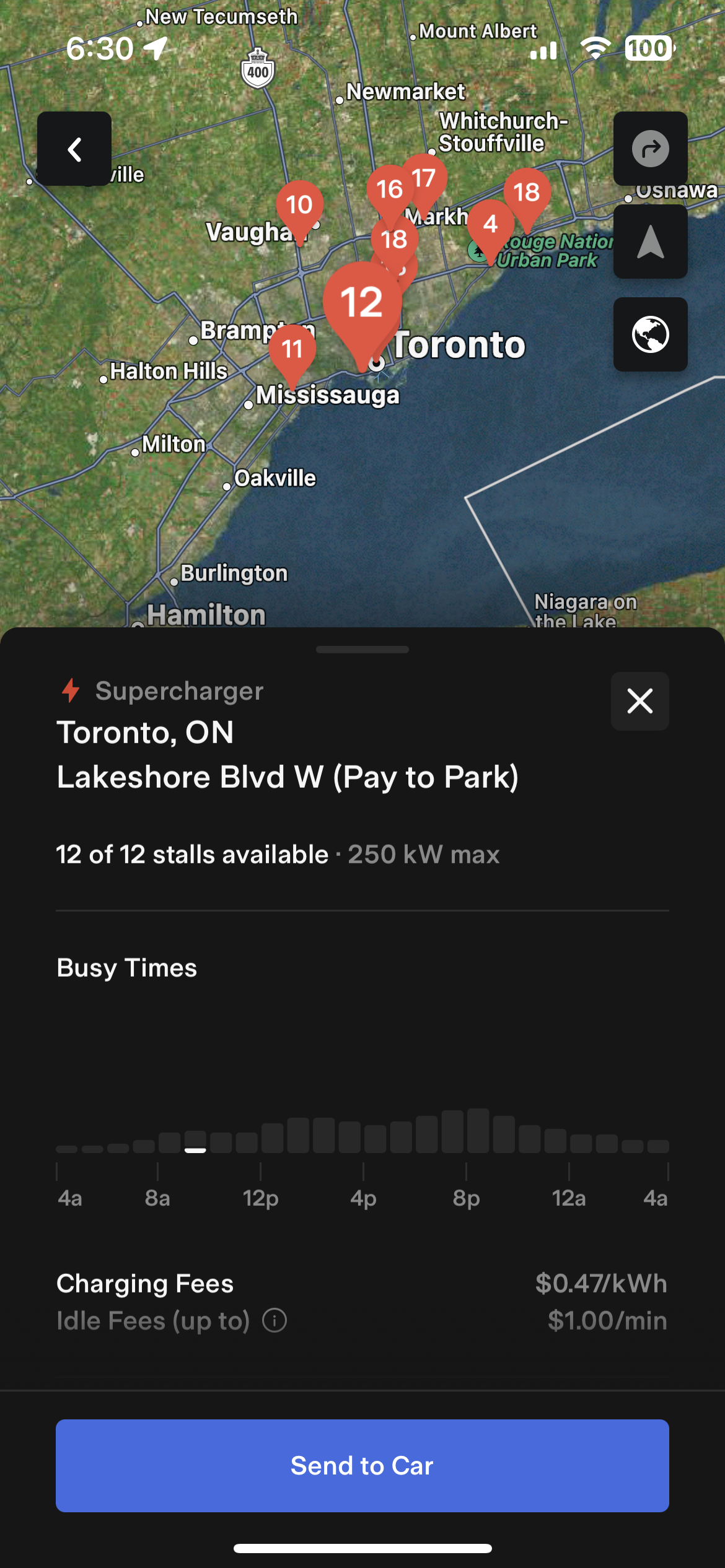Go back using the back arrow

point(74,149)
